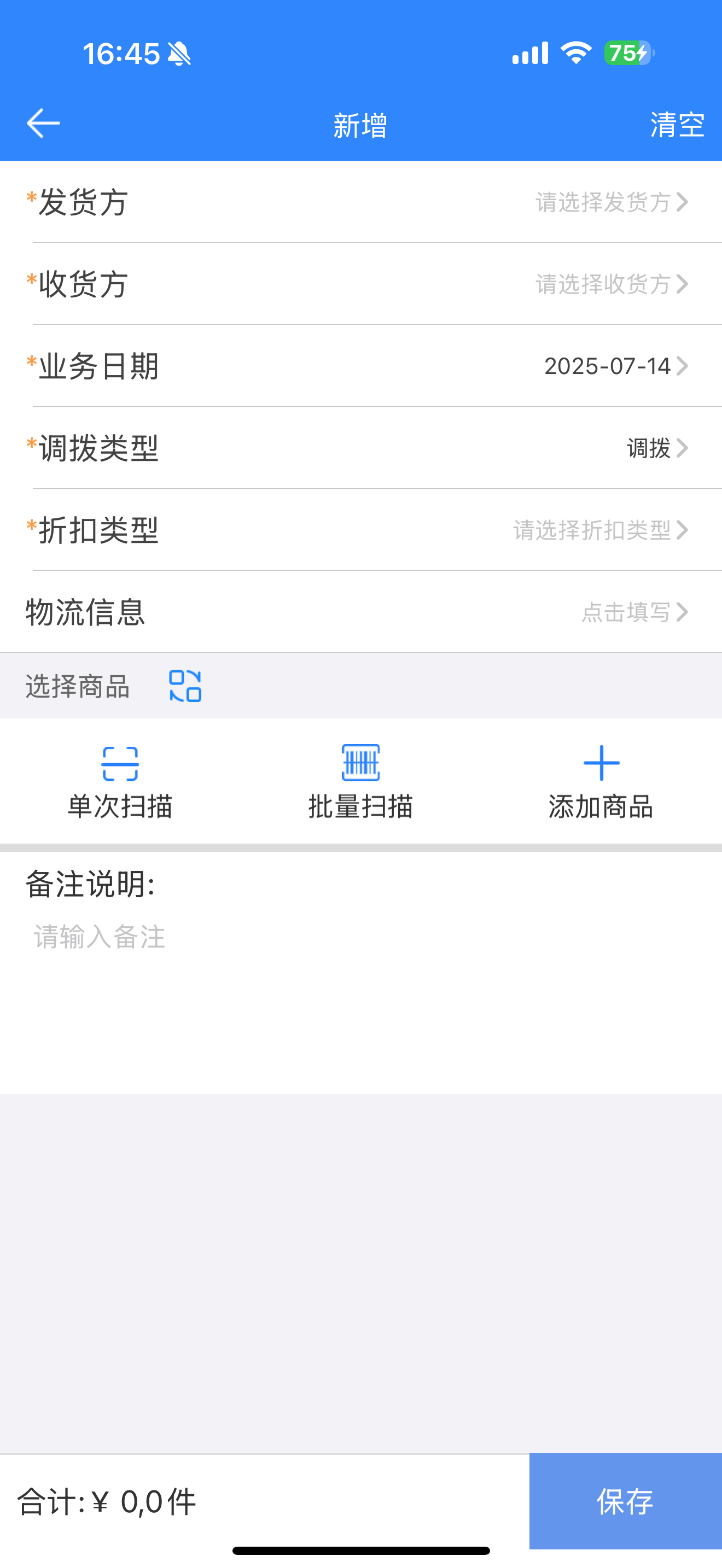Save the order with 保存
This screenshot has width=722, height=1568.
626,1501
